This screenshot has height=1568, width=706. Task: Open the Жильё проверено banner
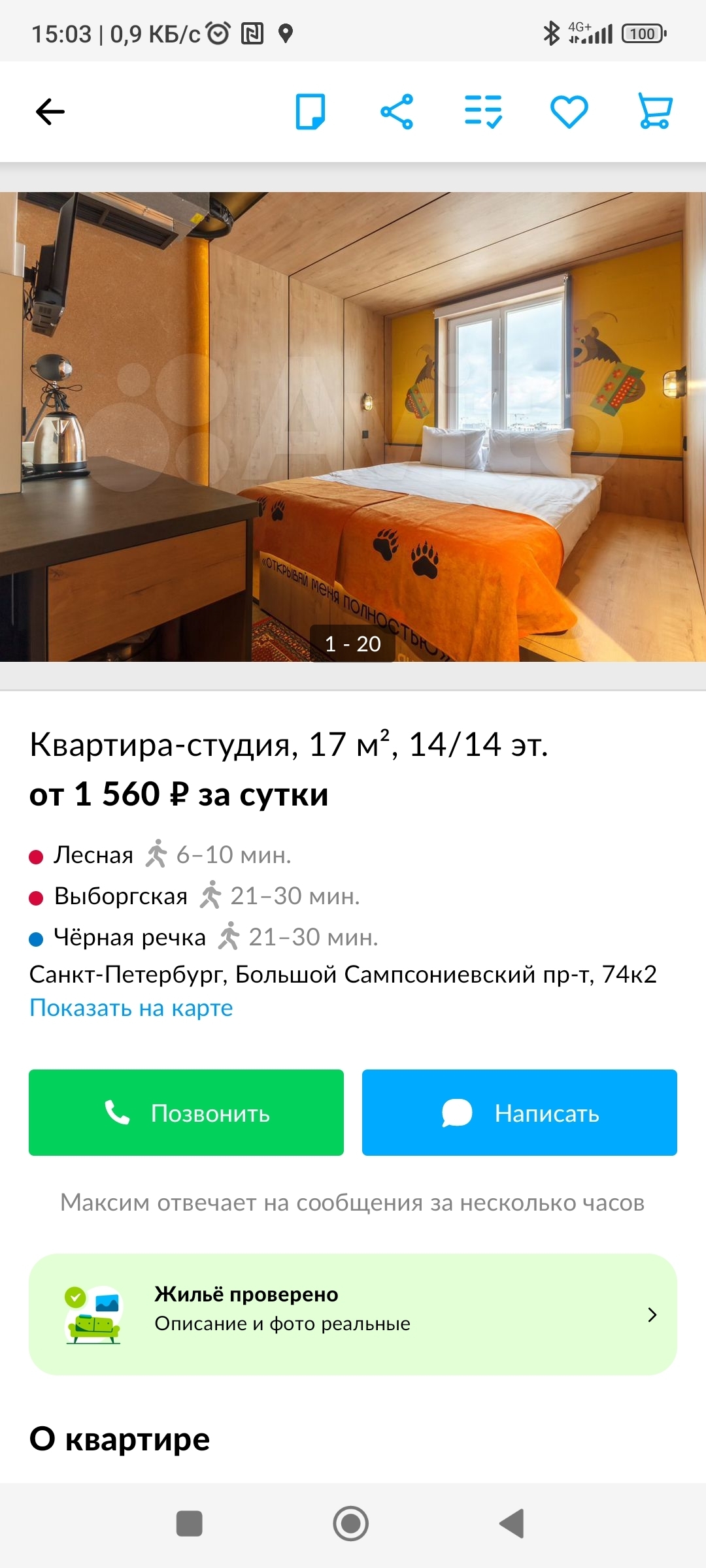point(353,1315)
